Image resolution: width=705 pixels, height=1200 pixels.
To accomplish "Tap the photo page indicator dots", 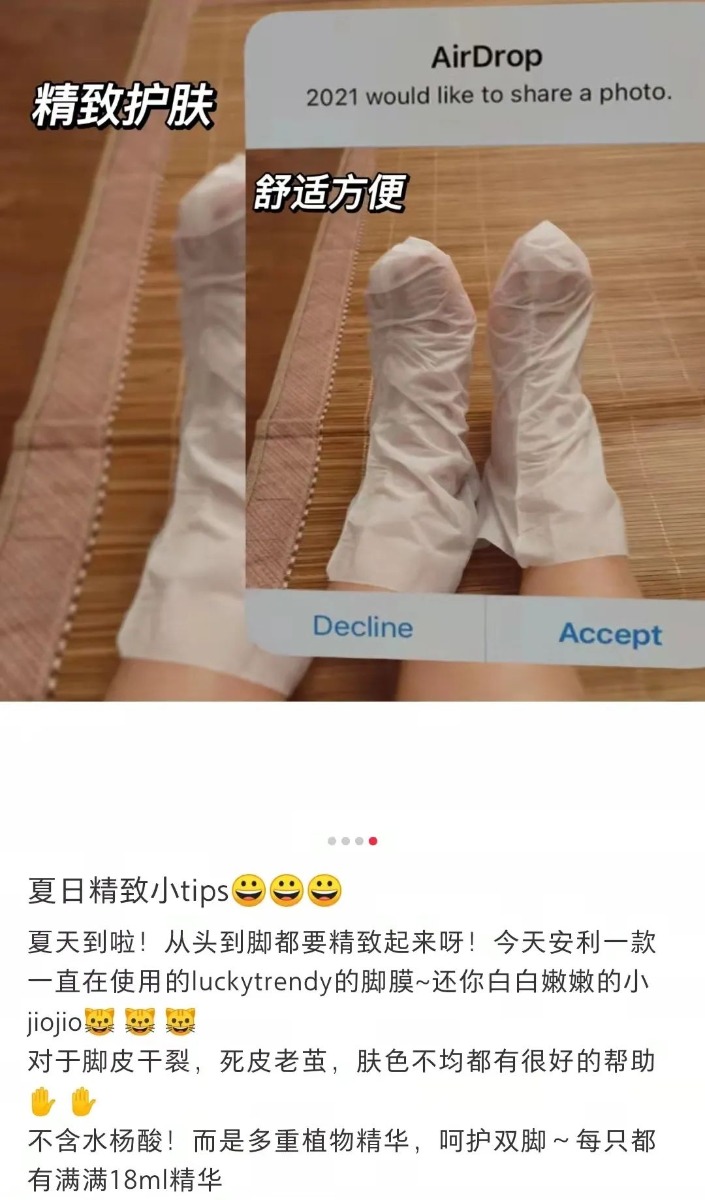I will 352,841.
